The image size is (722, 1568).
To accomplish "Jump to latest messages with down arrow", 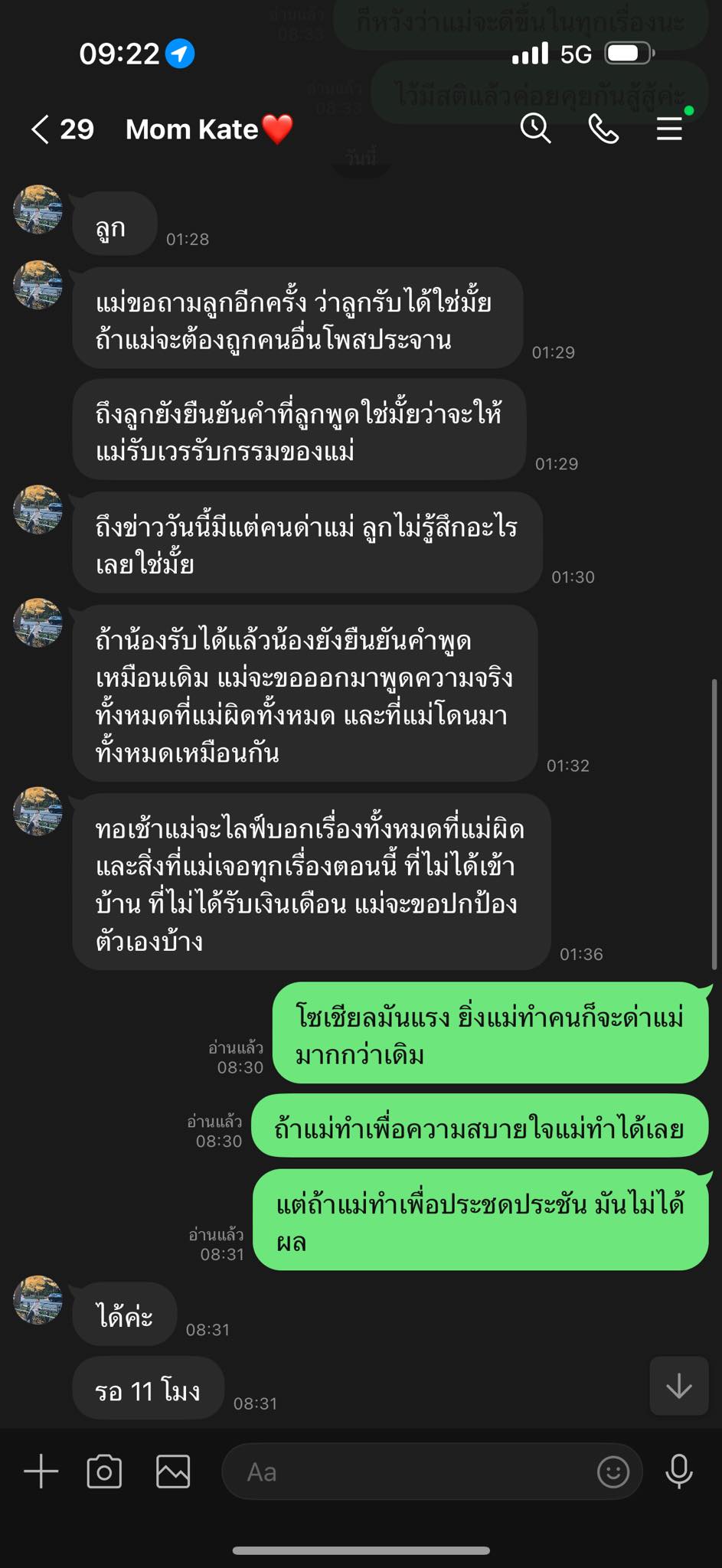I will (x=678, y=1387).
